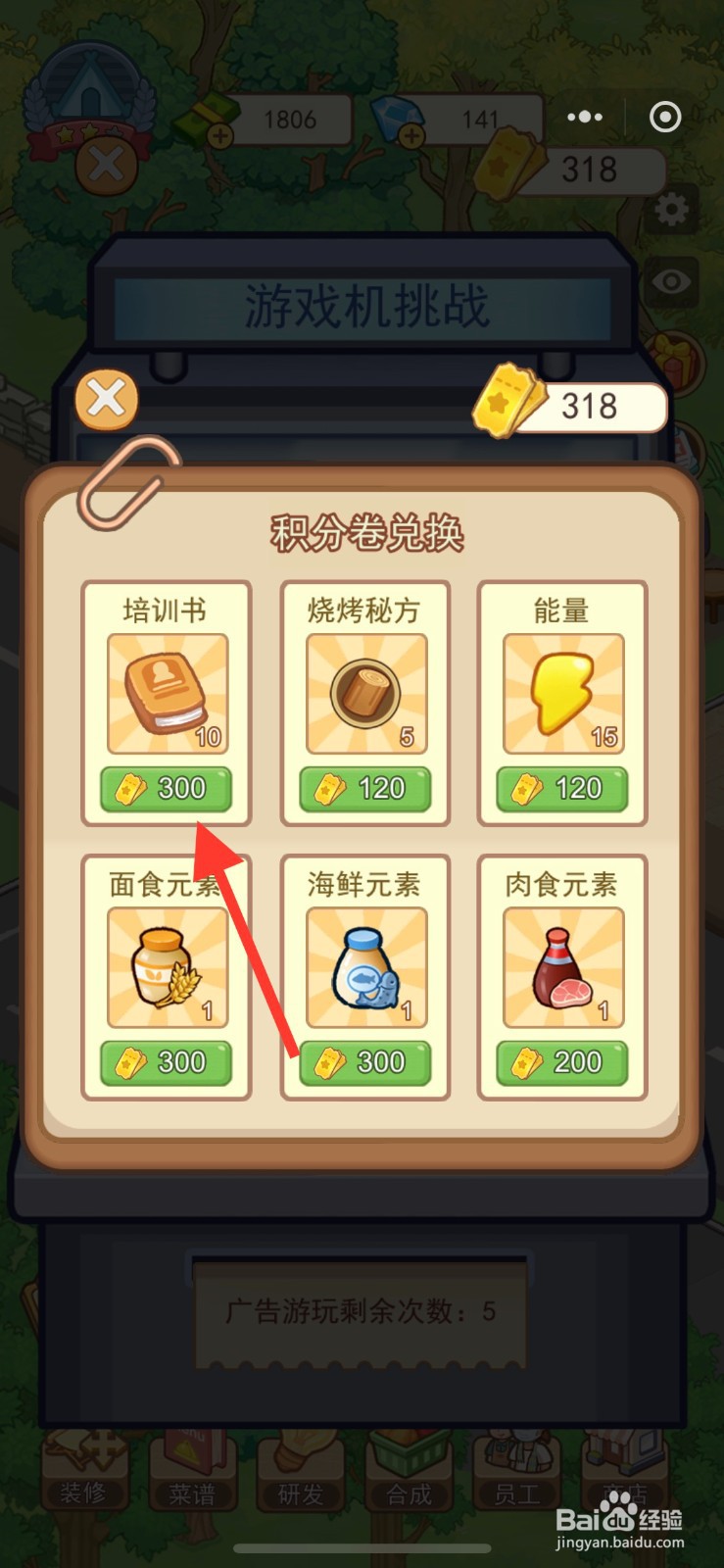Buy 肉食元素 for 200 tickets
The height and width of the screenshot is (1568, 724).
[561, 1061]
